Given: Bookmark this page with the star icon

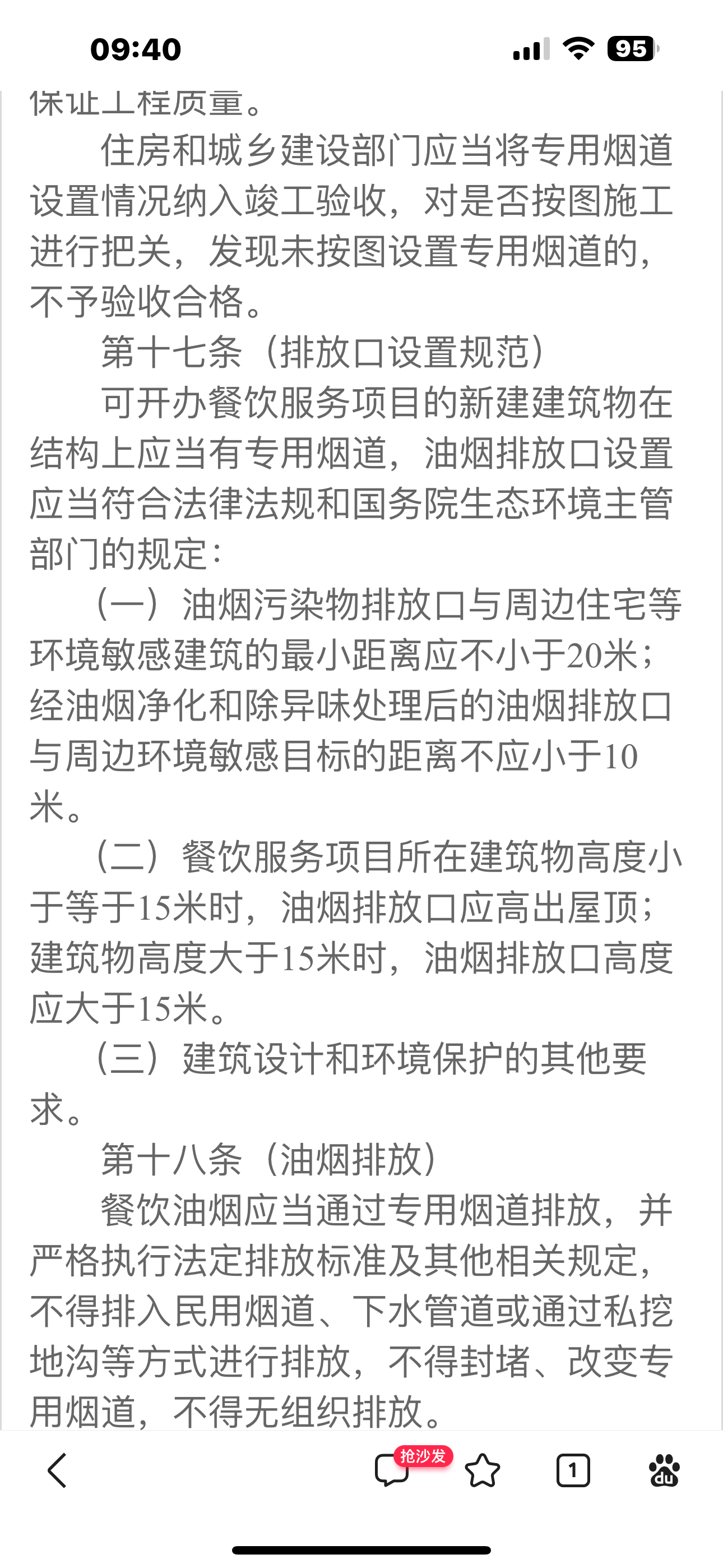Looking at the screenshot, I should 482,1471.
